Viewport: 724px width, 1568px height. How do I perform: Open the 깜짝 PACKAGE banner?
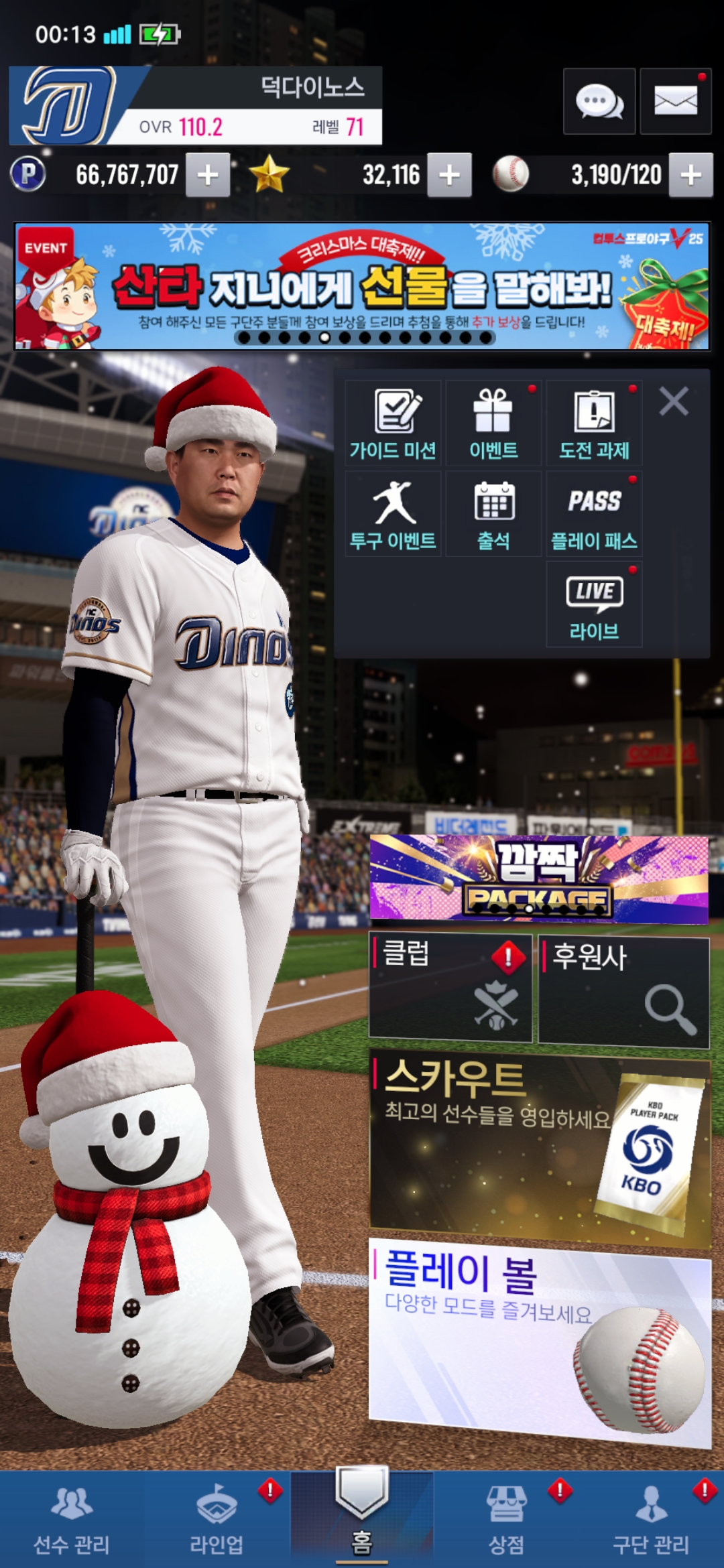click(x=539, y=878)
